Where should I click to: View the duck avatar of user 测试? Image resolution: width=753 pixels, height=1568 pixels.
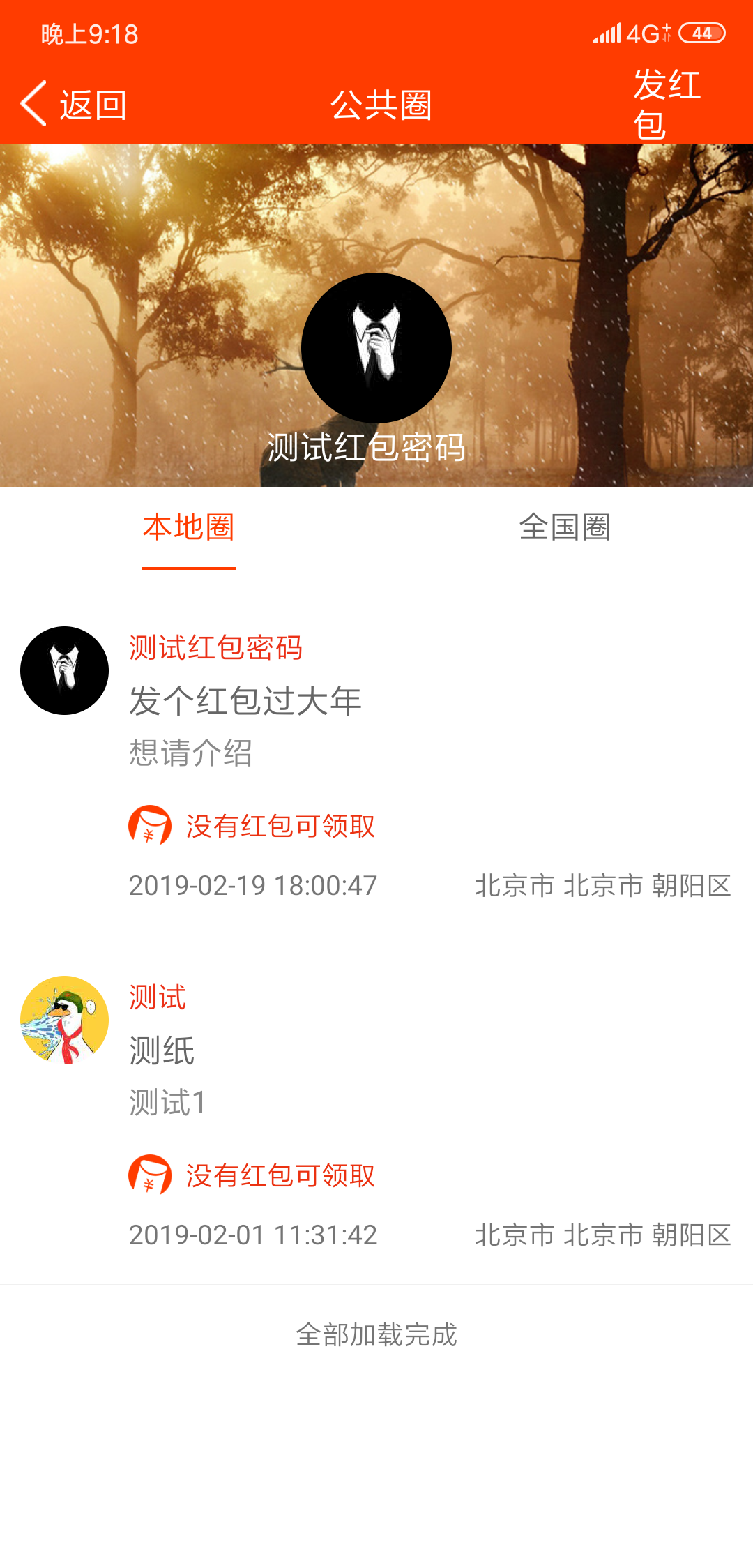click(64, 1020)
